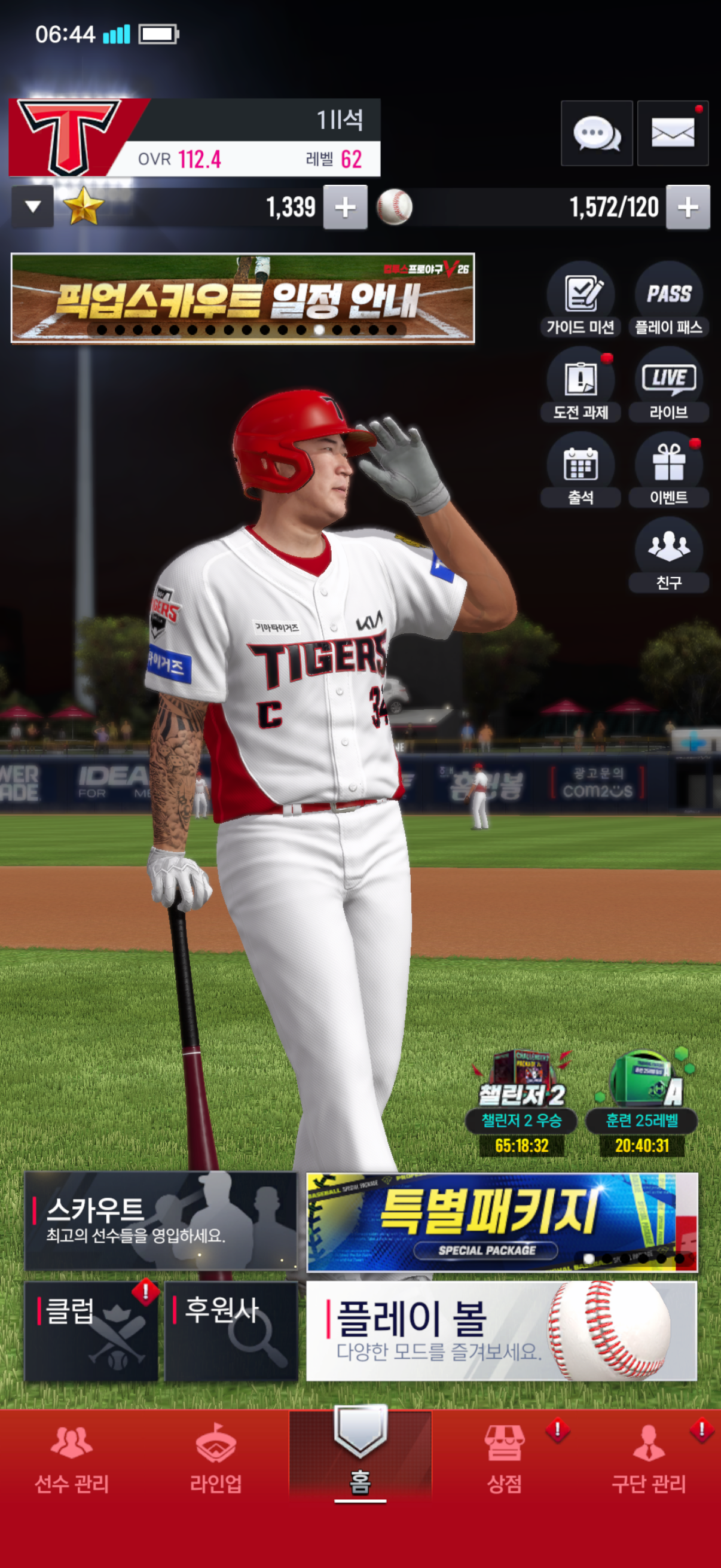Open 친구 friends list
This screenshot has width=721, height=1568.
(668, 554)
